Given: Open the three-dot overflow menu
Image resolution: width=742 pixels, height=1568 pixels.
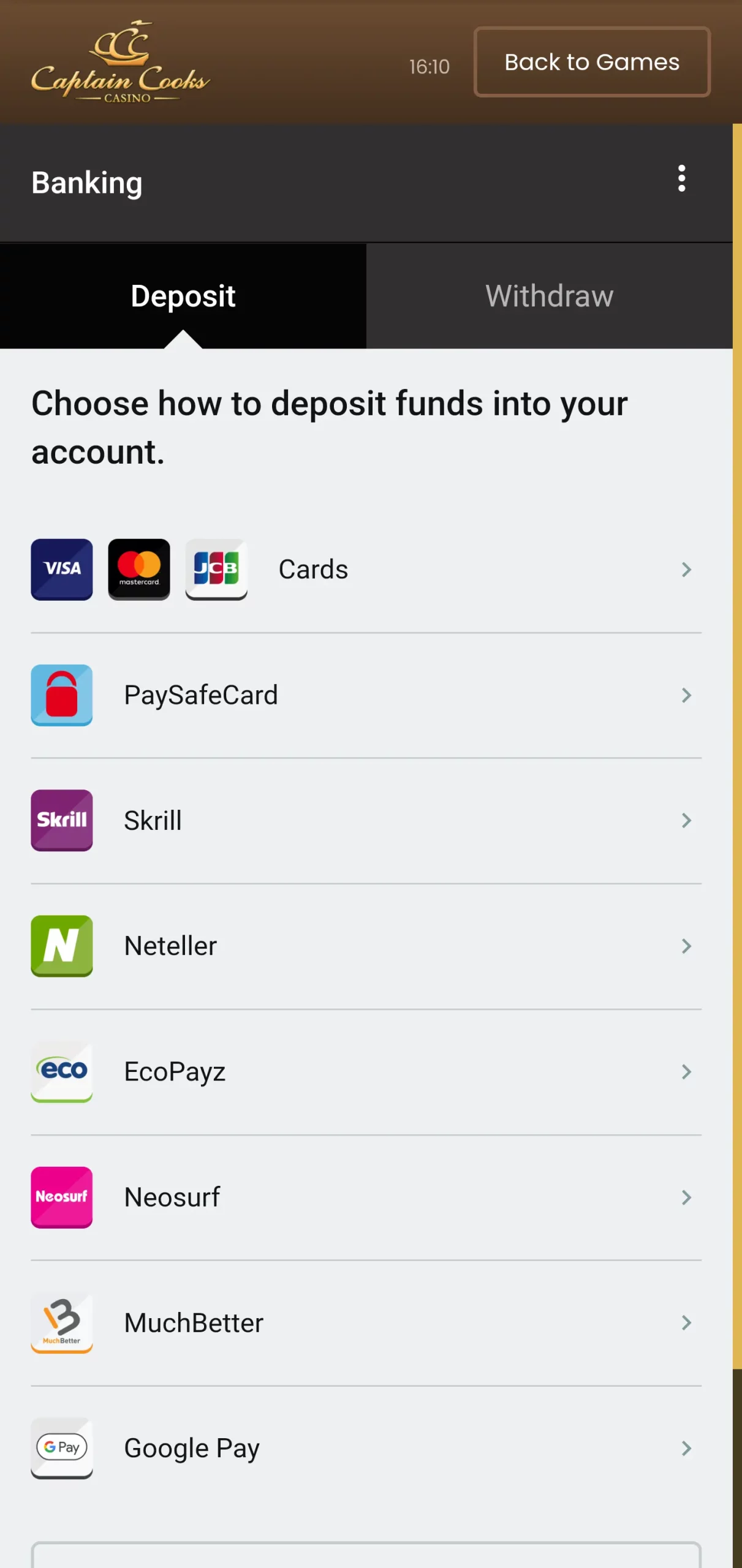Looking at the screenshot, I should click(x=681, y=179).
